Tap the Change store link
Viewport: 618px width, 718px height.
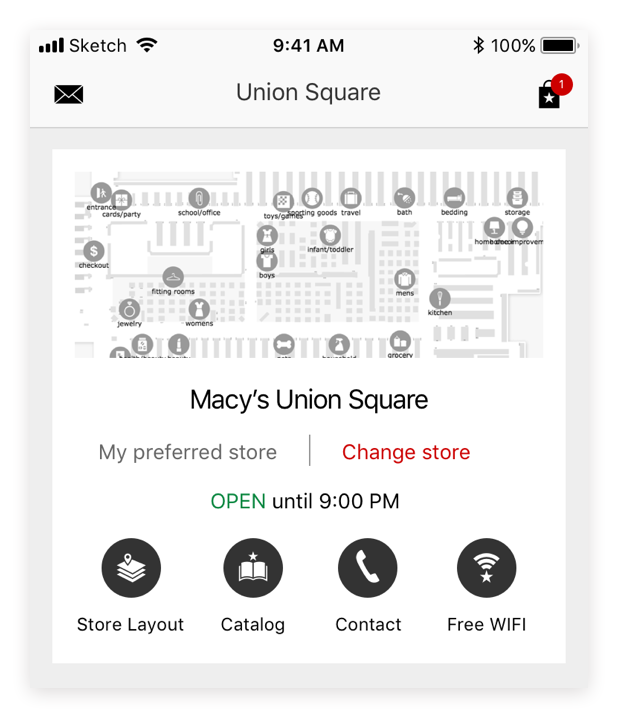tap(405, 452)
